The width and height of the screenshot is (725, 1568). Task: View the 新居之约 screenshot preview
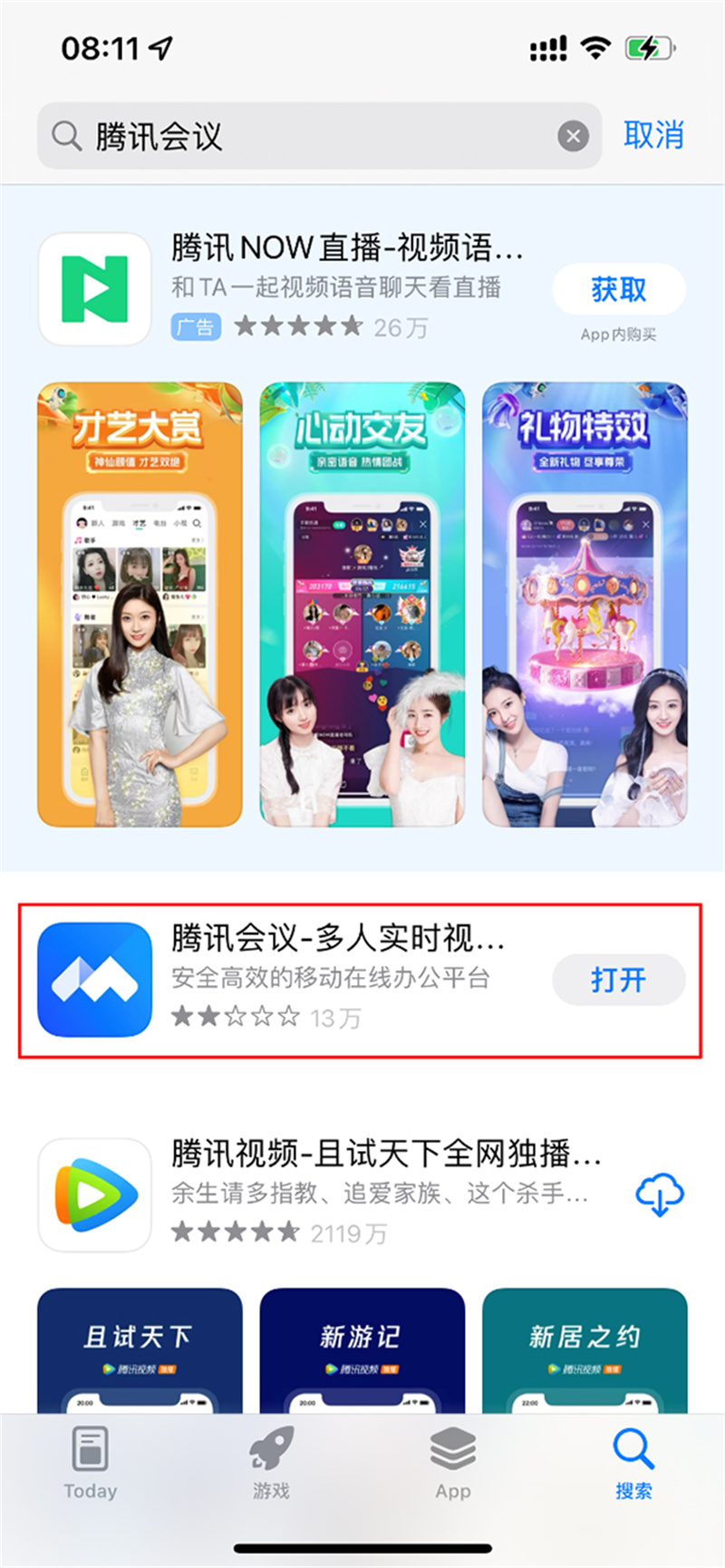click(x=585, y=1350)
